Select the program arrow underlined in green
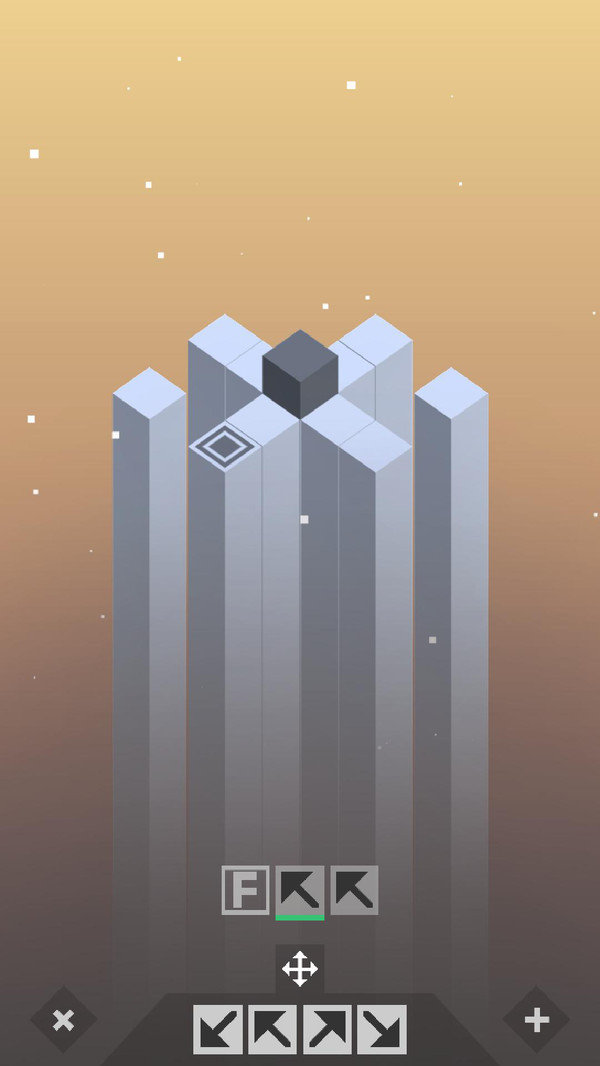 [300, 890]
